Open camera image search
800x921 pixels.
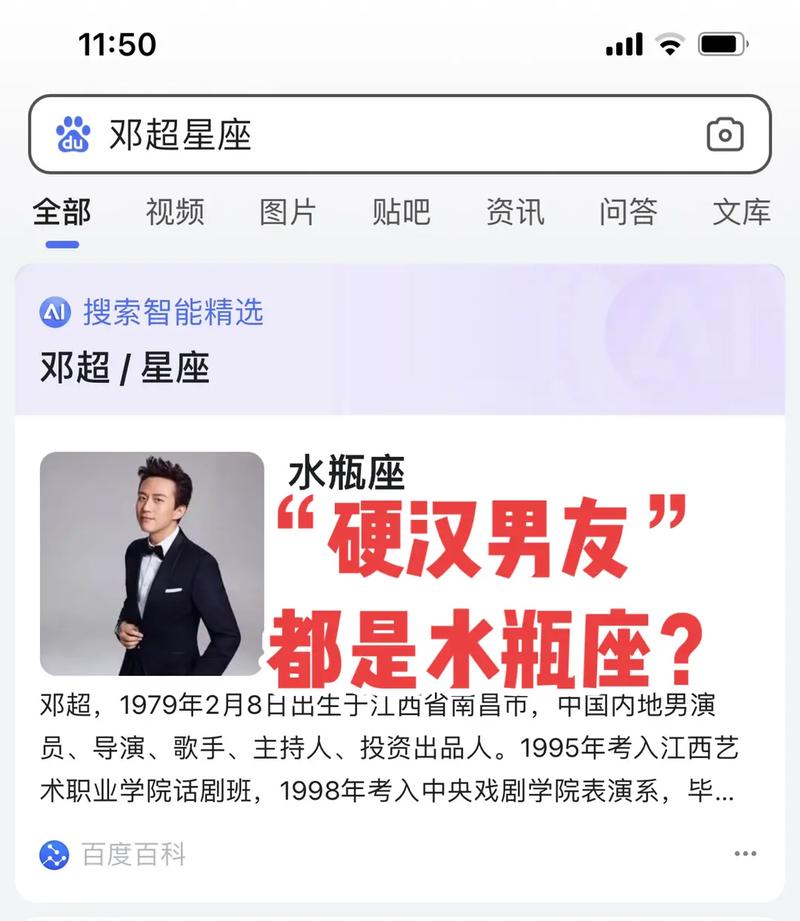click(725, 135)
